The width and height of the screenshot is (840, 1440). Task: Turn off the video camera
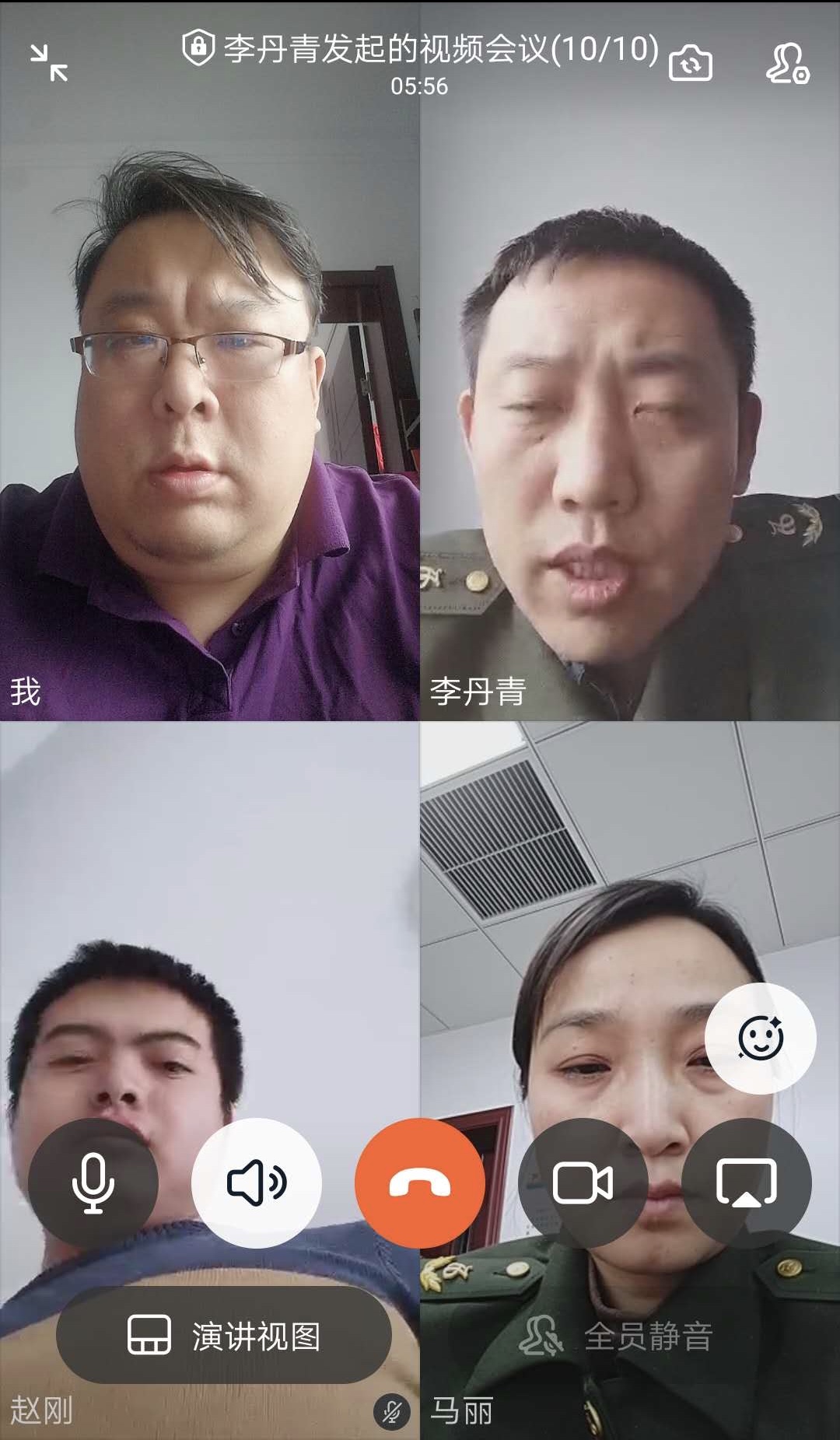pos(583,1182)
